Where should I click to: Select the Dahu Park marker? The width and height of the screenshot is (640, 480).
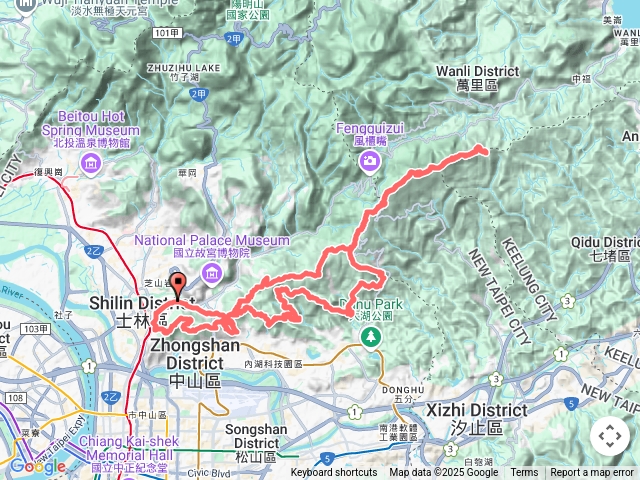pyautogui.click(x=371, y=336)
